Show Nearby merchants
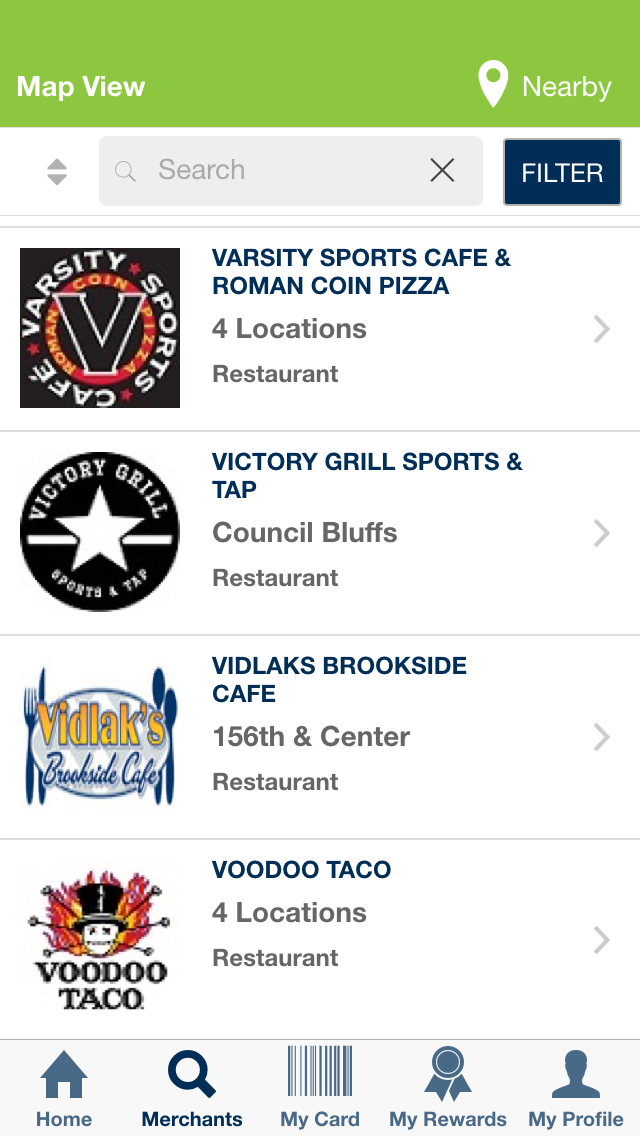Viewport: 640px width, 1136px height. [x=545, y=86]
